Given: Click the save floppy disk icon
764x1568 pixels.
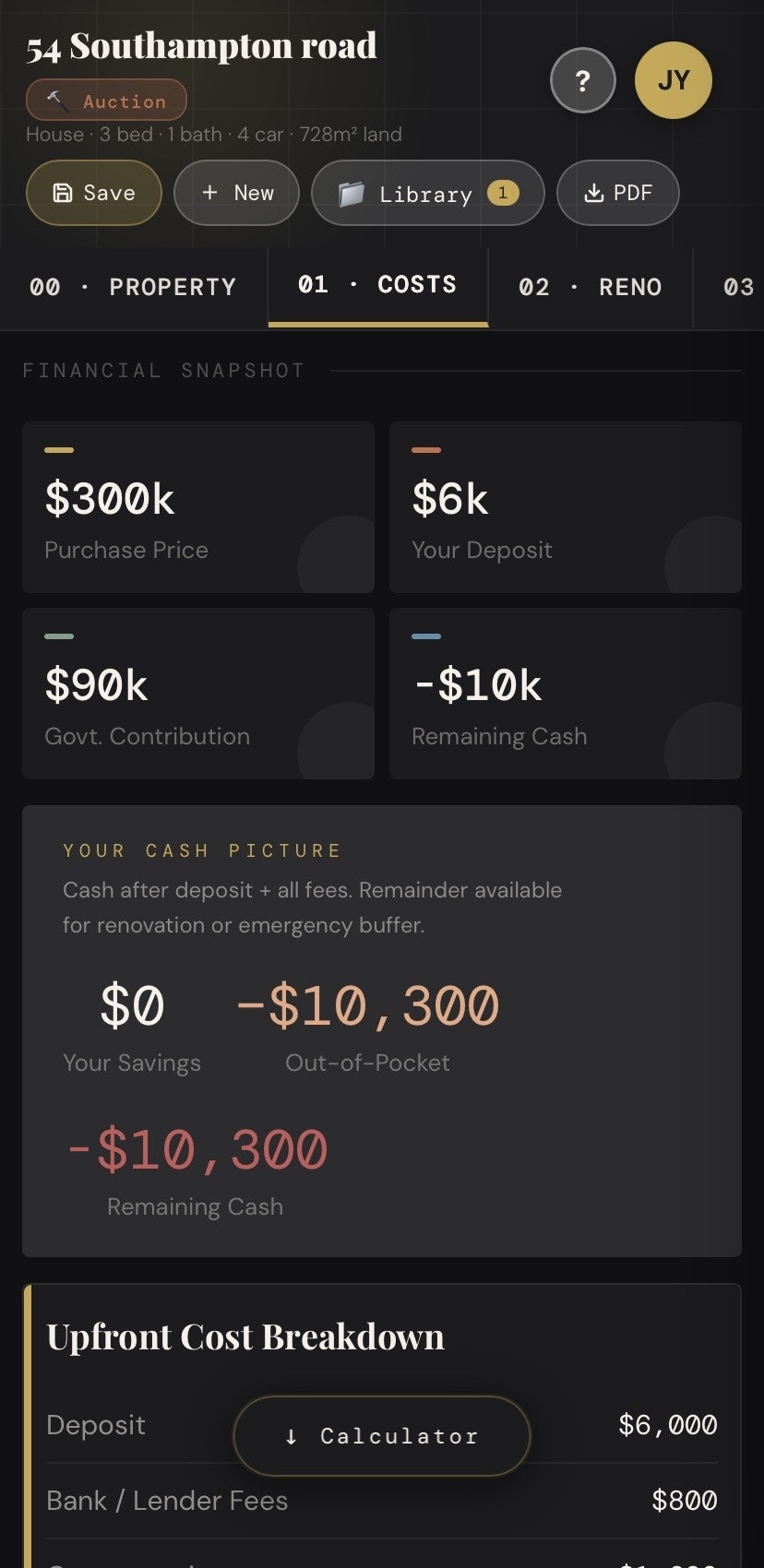Looking at the screenshot, I should (60, 192).
